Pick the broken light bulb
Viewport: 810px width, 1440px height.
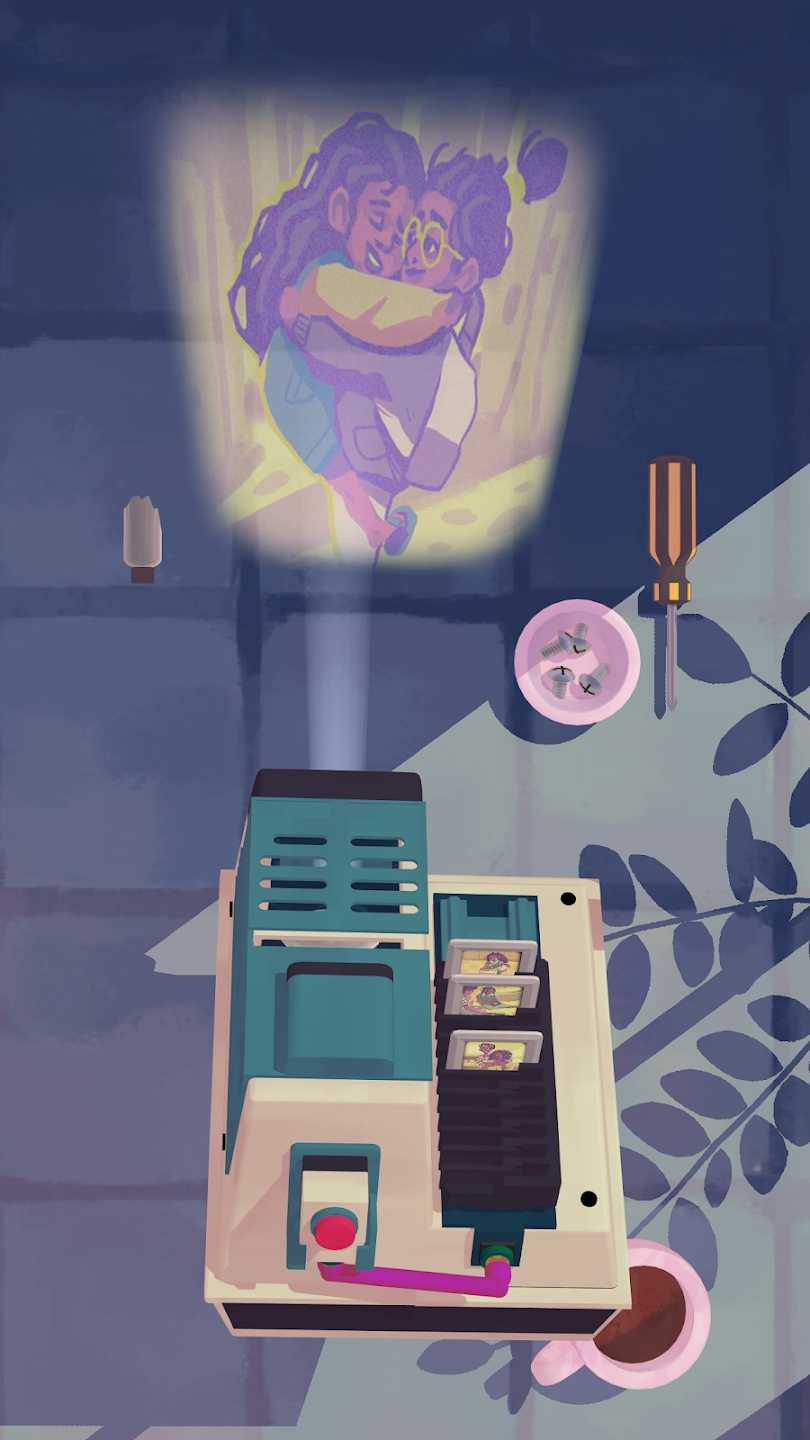pos(142,540)
